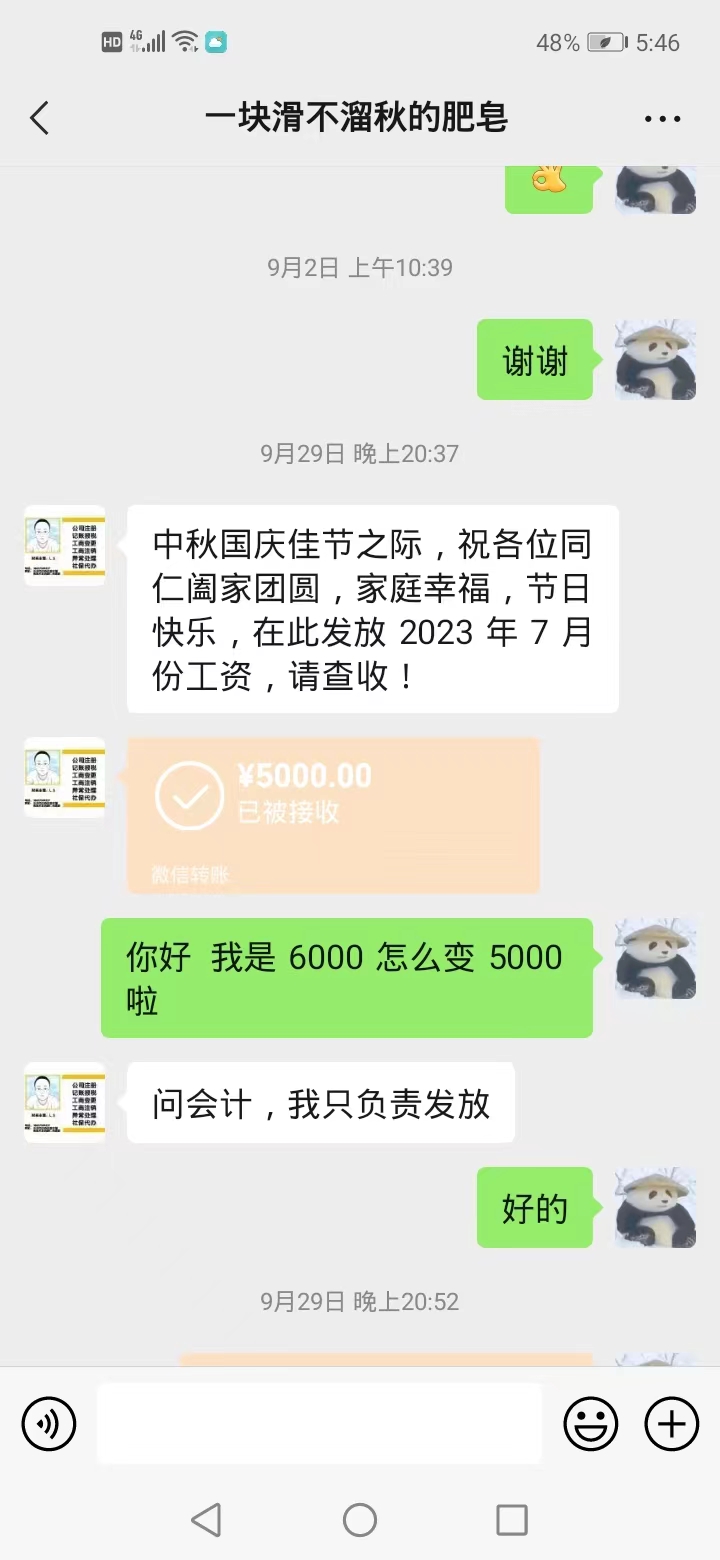View contact avatar beside 问会计 message
This screenshot has width=720, height=1560.
tap(65, 1102)
